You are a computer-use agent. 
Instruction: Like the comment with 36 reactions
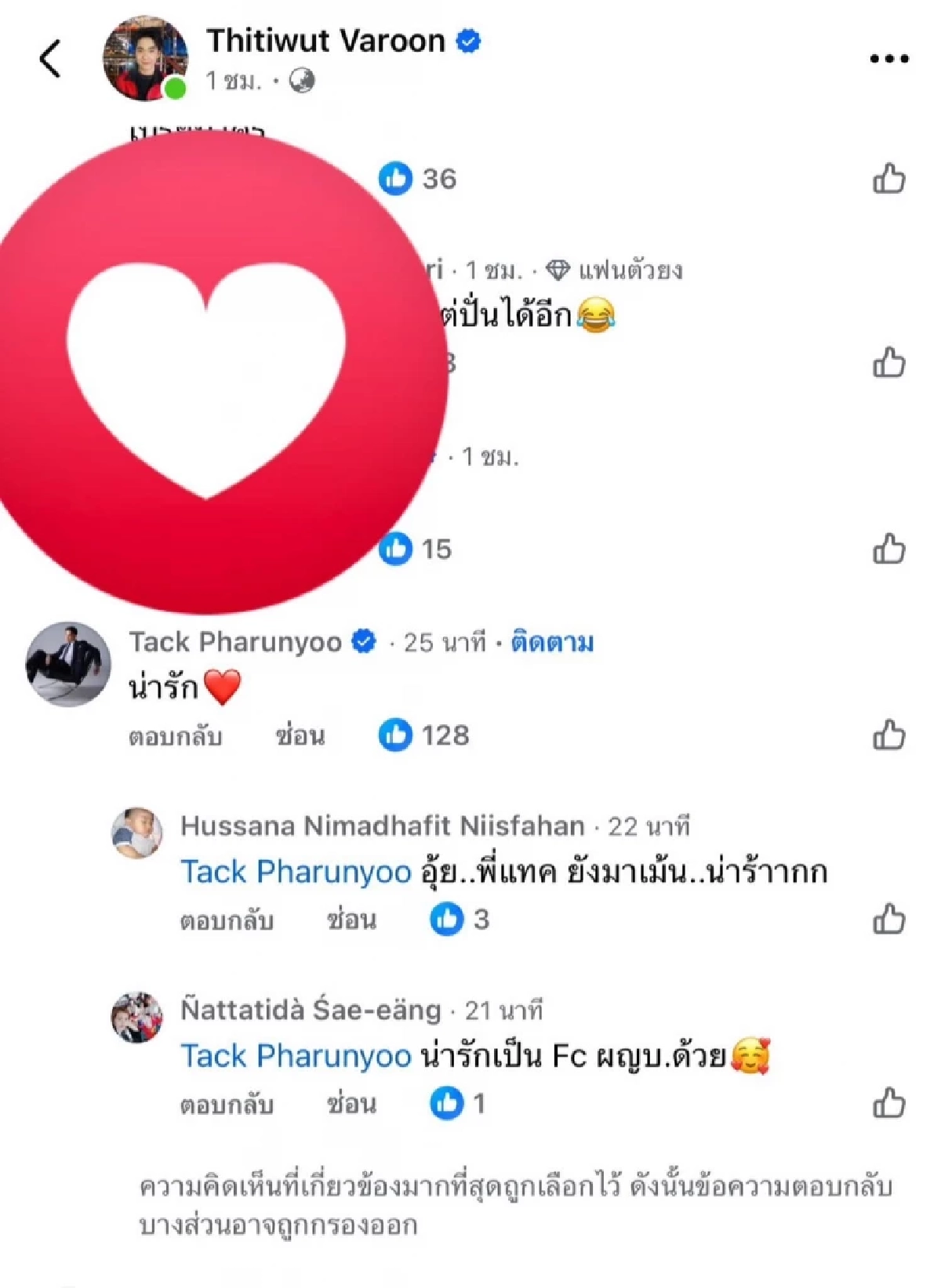coord(888,179)
